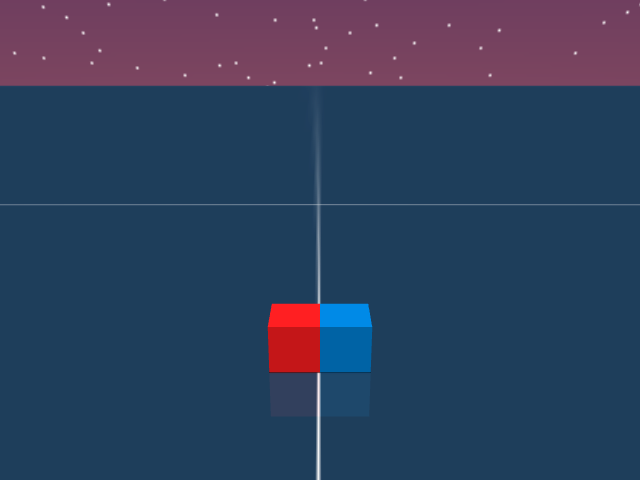
Task: Tap the red cube
Action: pos(293,340)
